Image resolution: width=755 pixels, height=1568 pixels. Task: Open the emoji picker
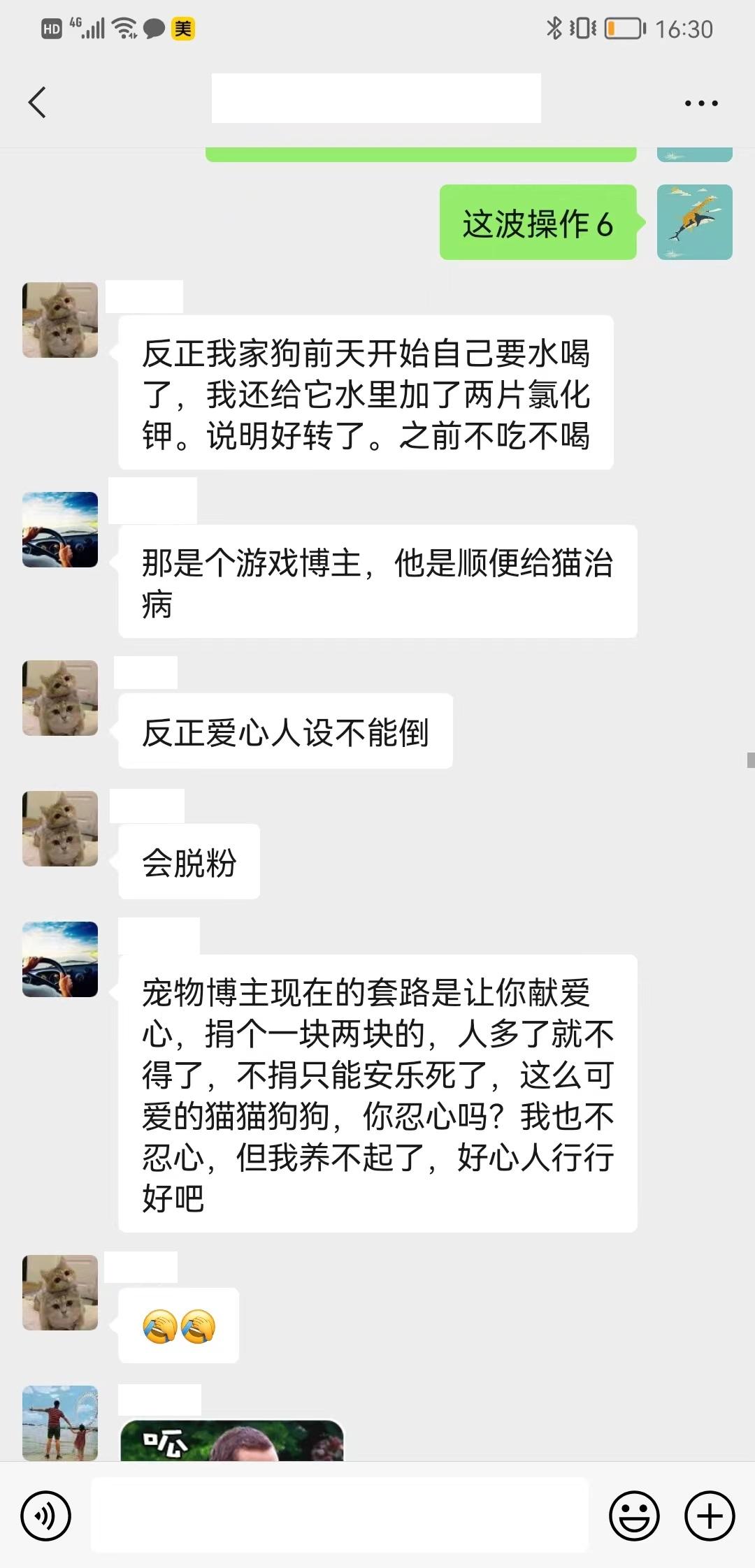634,1517
